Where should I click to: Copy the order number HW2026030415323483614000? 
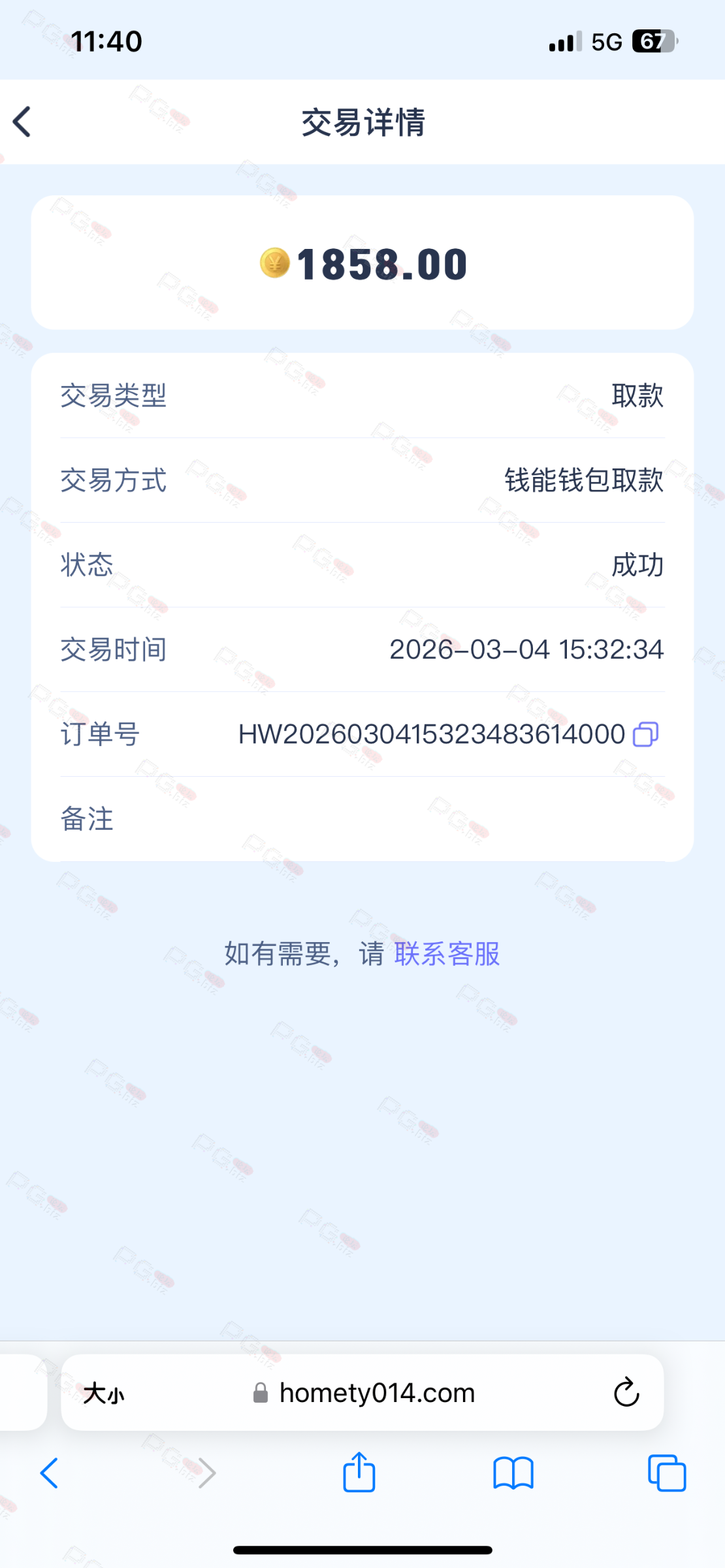click(x=645, y=734)
